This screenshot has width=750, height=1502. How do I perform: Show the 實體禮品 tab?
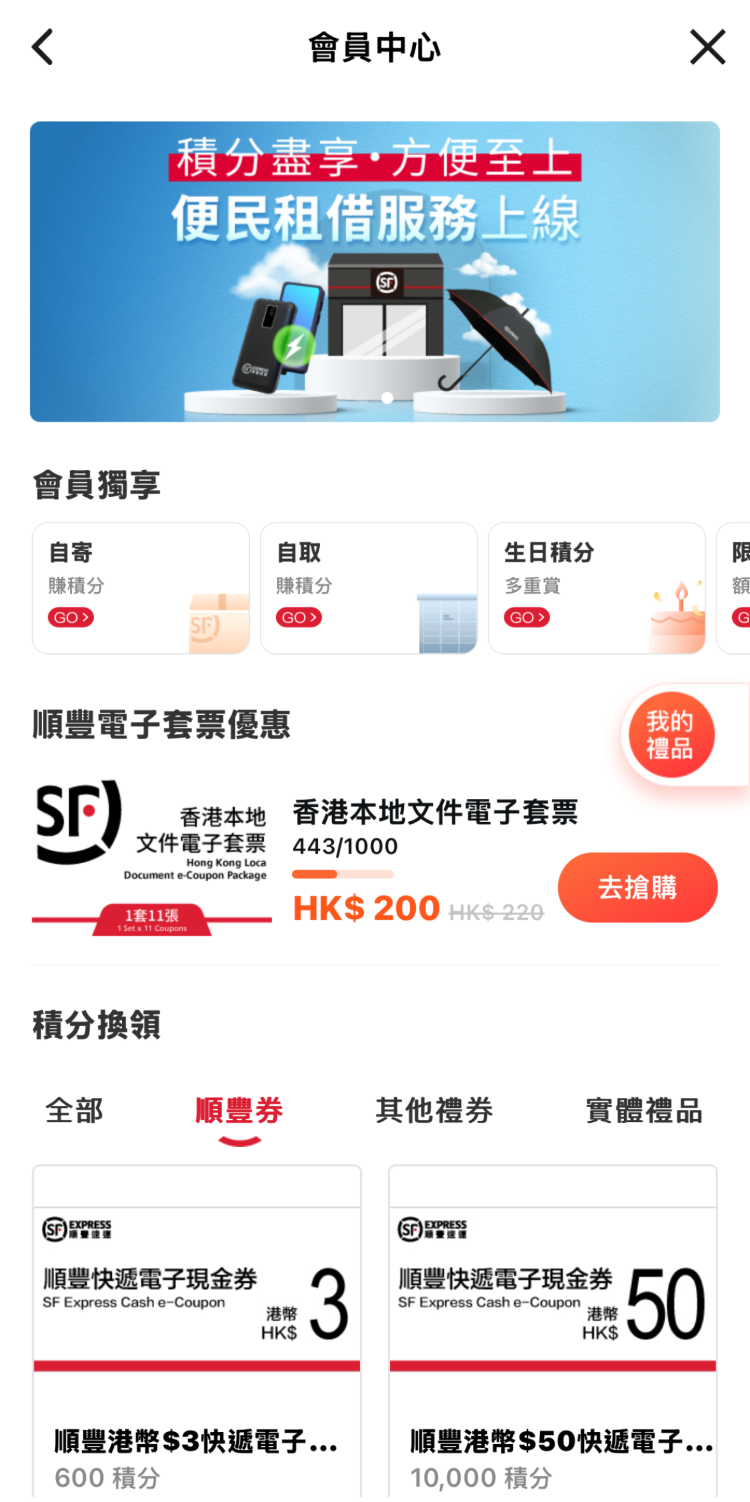(x=643, y=1111)
